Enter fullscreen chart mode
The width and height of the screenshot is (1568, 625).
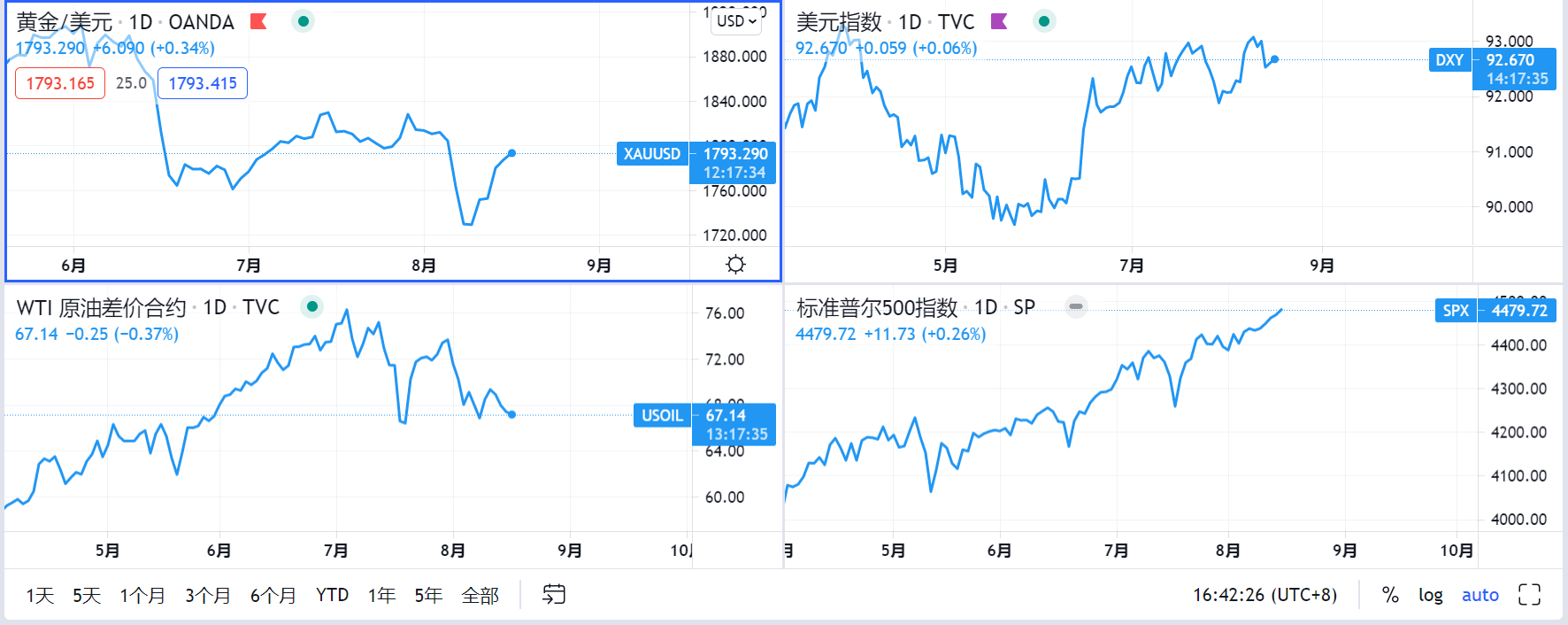click(1529, 595)
